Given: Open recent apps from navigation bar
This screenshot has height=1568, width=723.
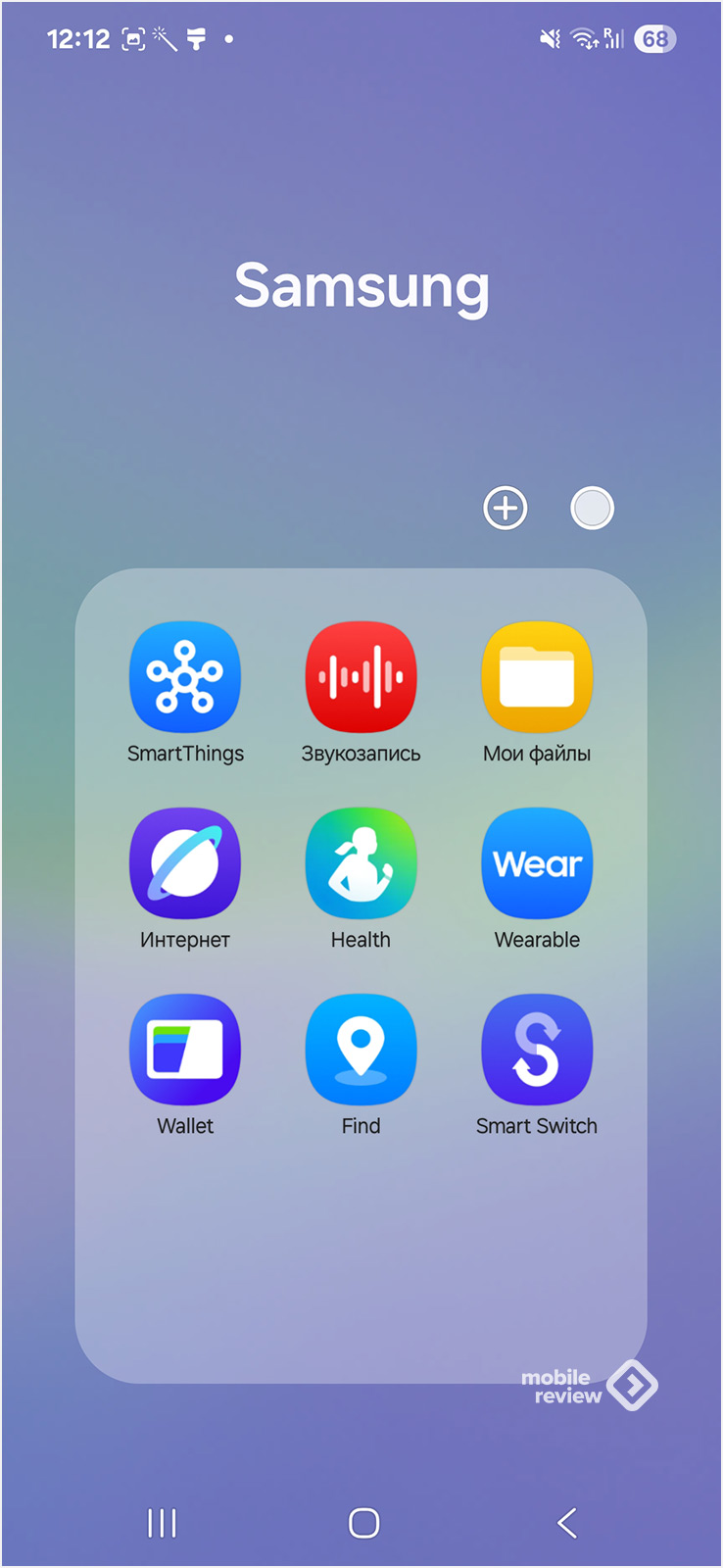Looking at the screenshot, I should tap(162, 1522).
